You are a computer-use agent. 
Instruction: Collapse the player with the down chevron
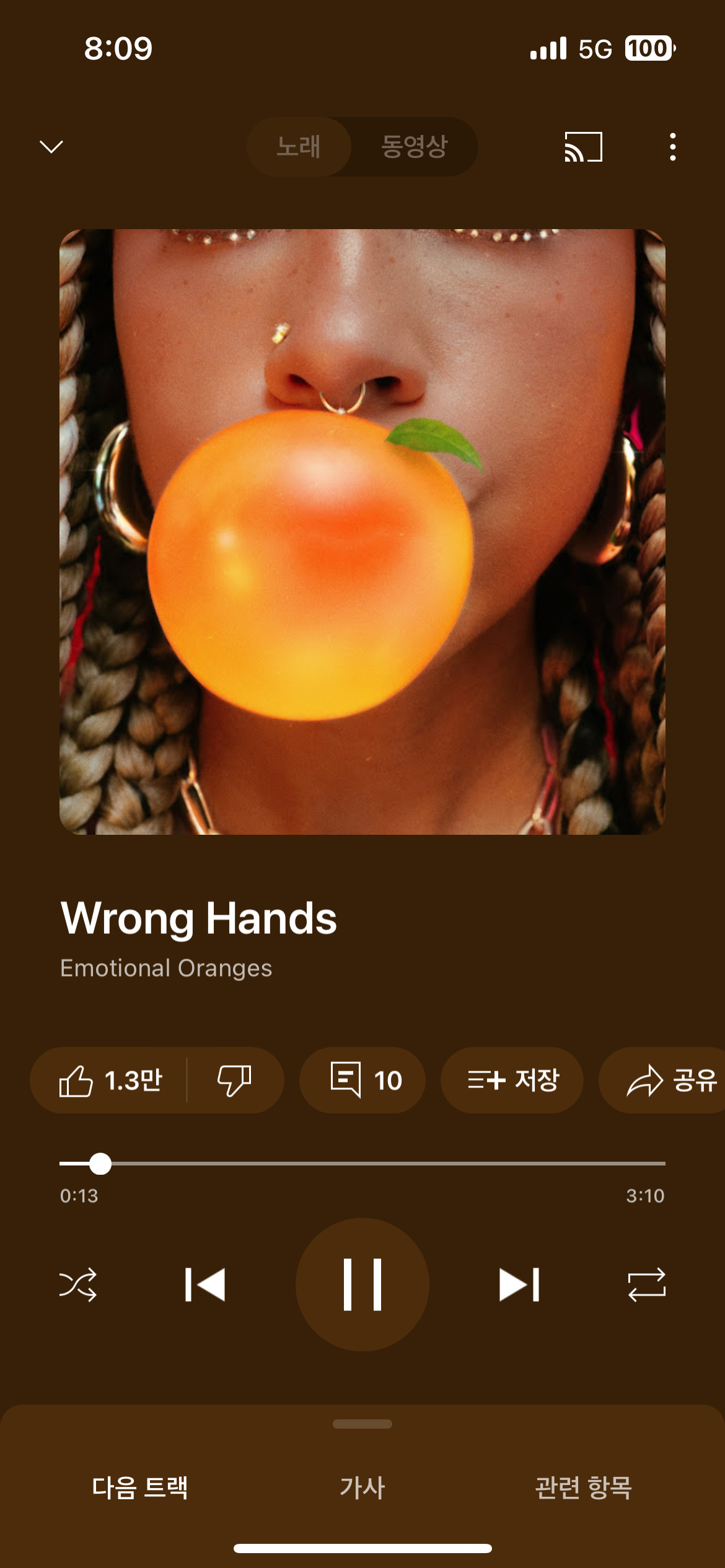pos(51,147)
